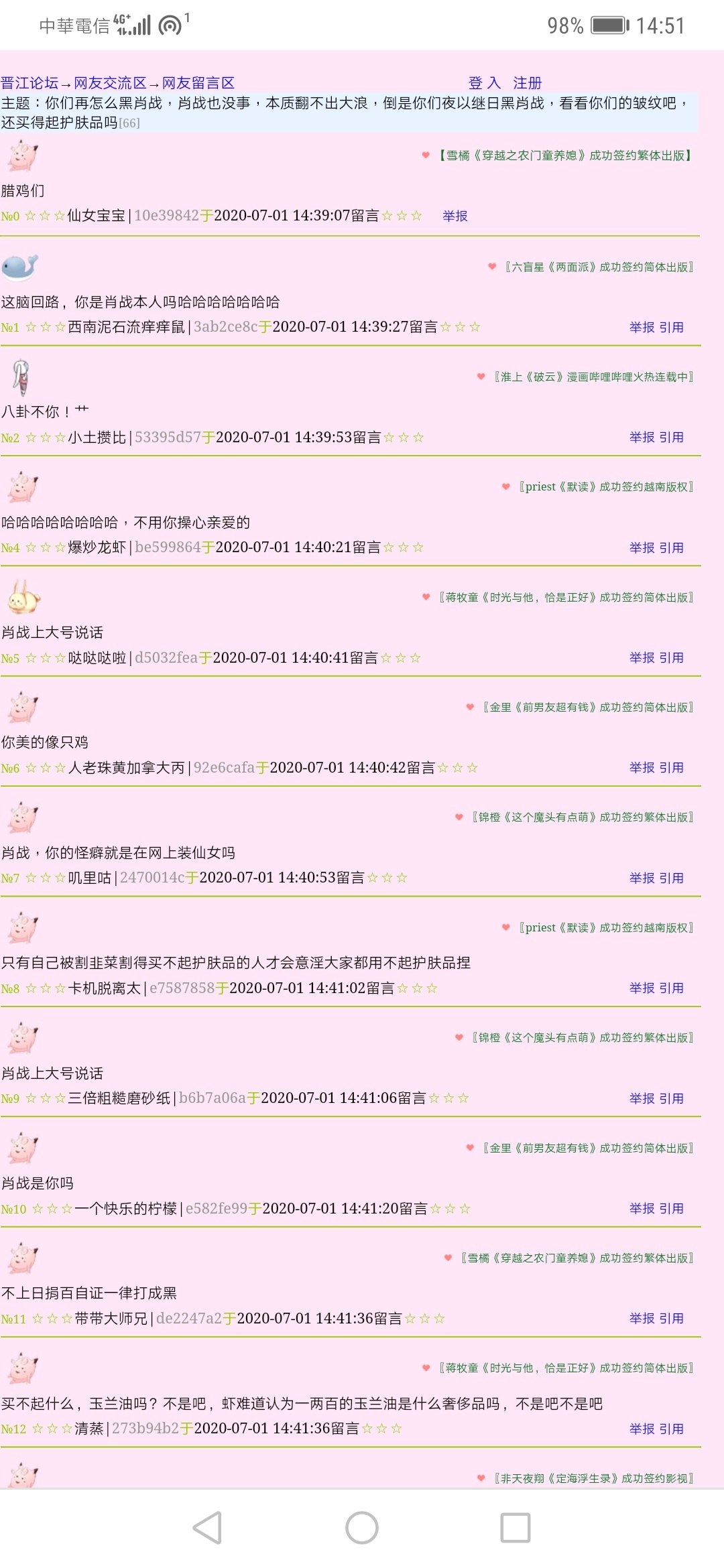Image resolution: width=724 pixels, height=1568 pixels.
Task: Quote post №6 by 人老珠黄加拿大丙
Action: click(x=671, y=767)
